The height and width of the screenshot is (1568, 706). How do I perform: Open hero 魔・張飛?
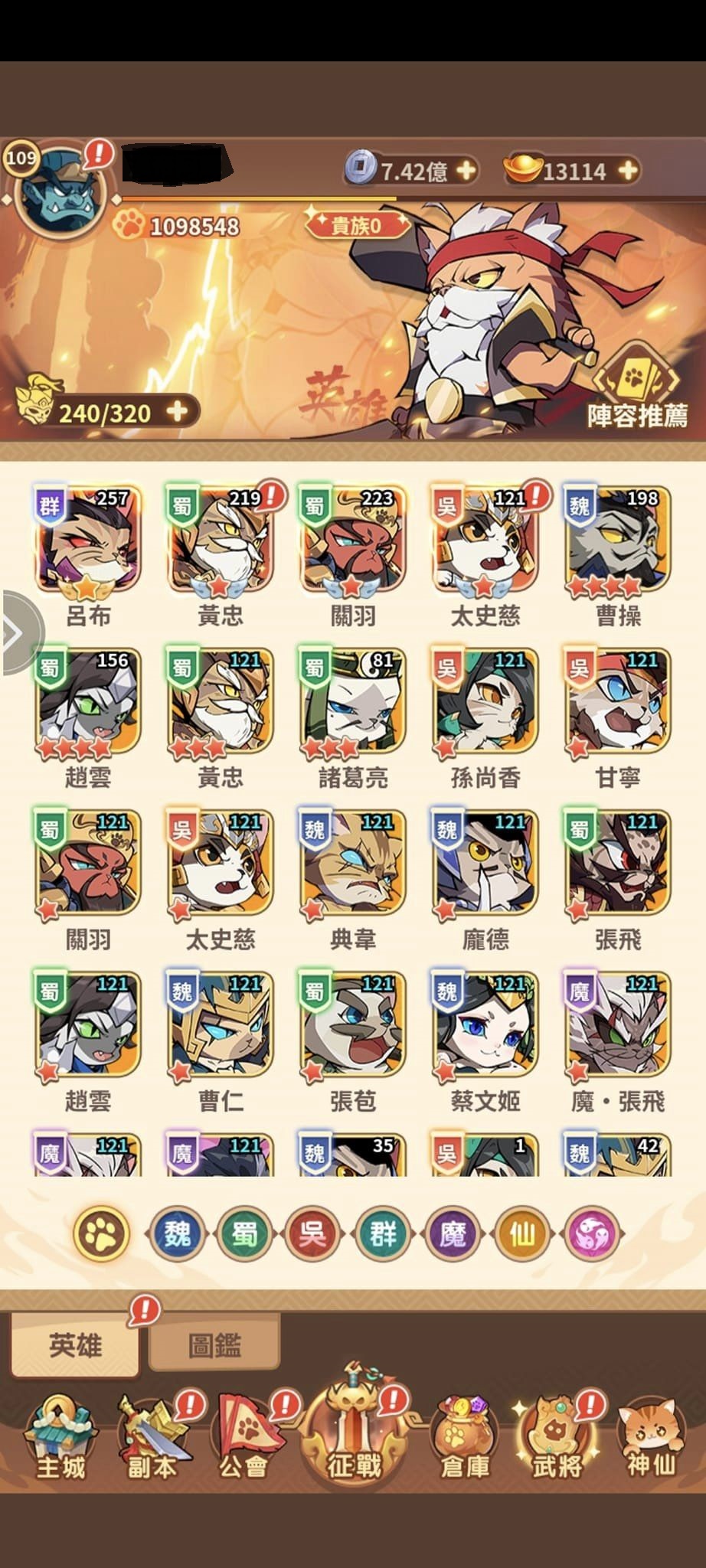[617, 1026]
